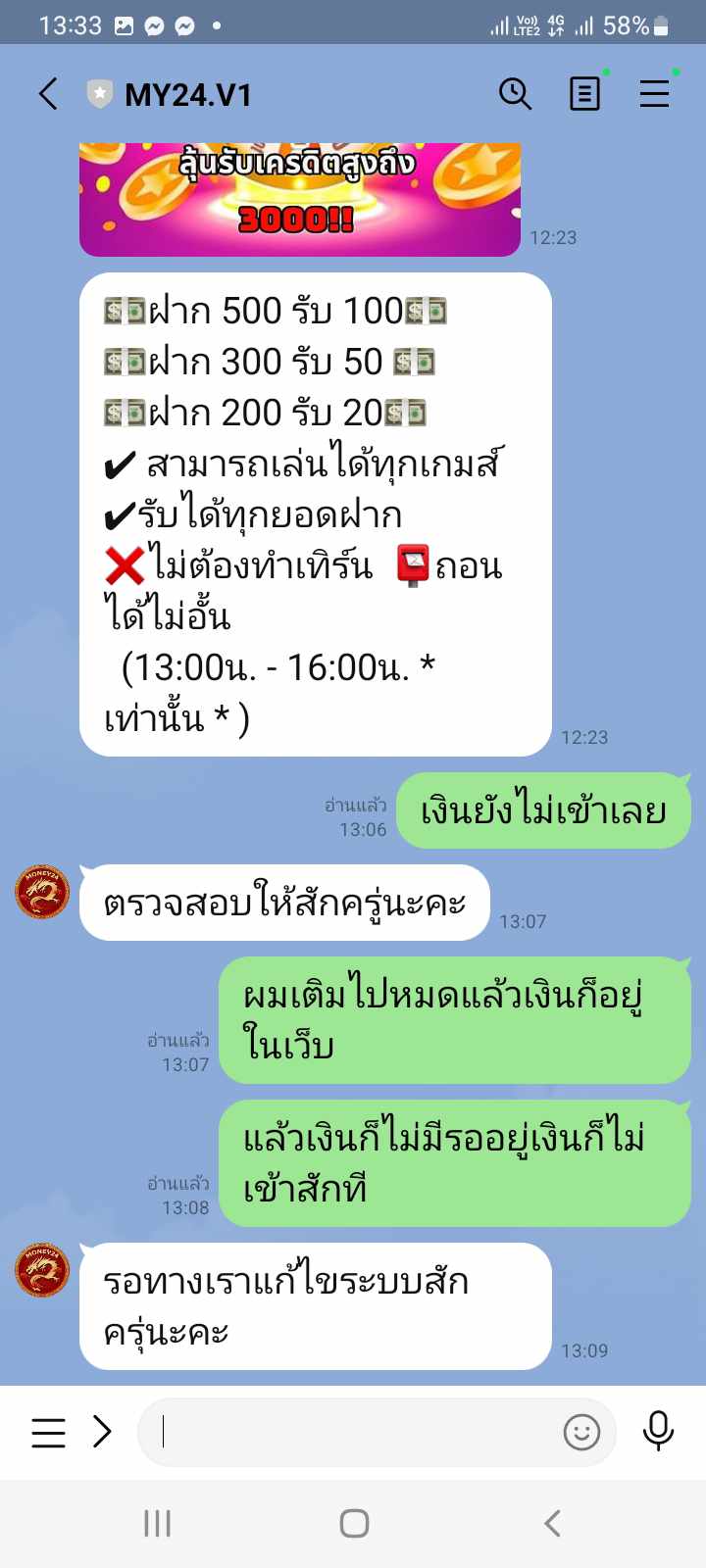Go to home screen via navigation bar
The height and width of the screenshot is (1568, 706).
coord(354,1523)
